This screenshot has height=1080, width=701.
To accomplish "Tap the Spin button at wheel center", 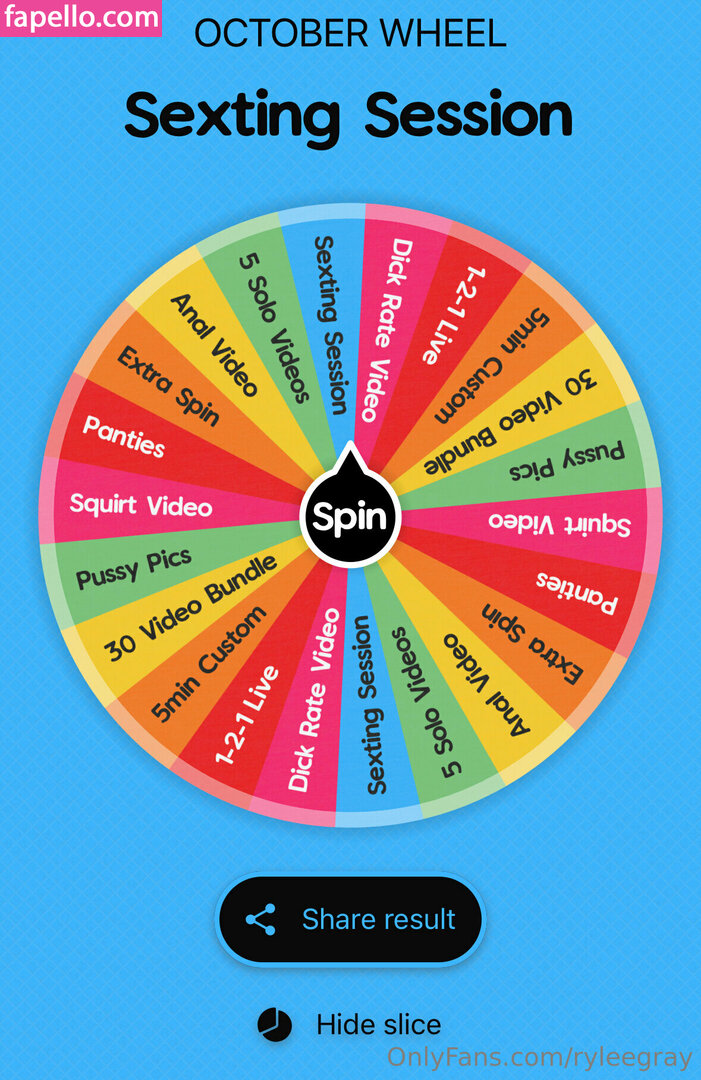I will 350,518.
